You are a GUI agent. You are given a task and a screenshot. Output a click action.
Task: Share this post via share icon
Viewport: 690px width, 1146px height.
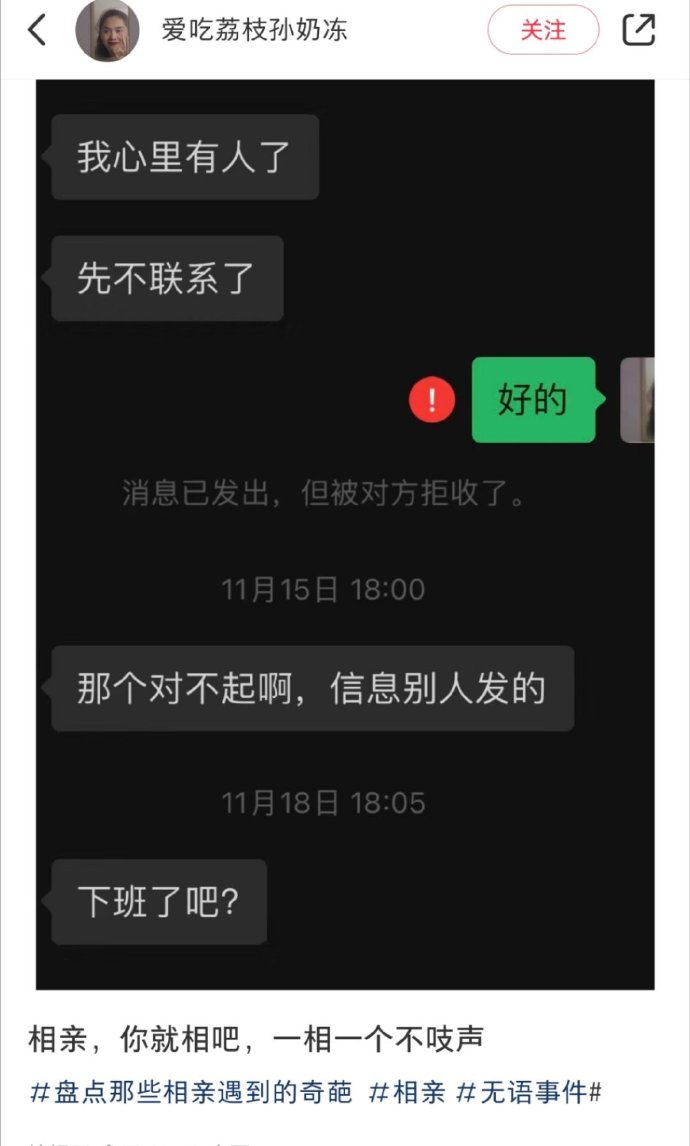point(639,30)
